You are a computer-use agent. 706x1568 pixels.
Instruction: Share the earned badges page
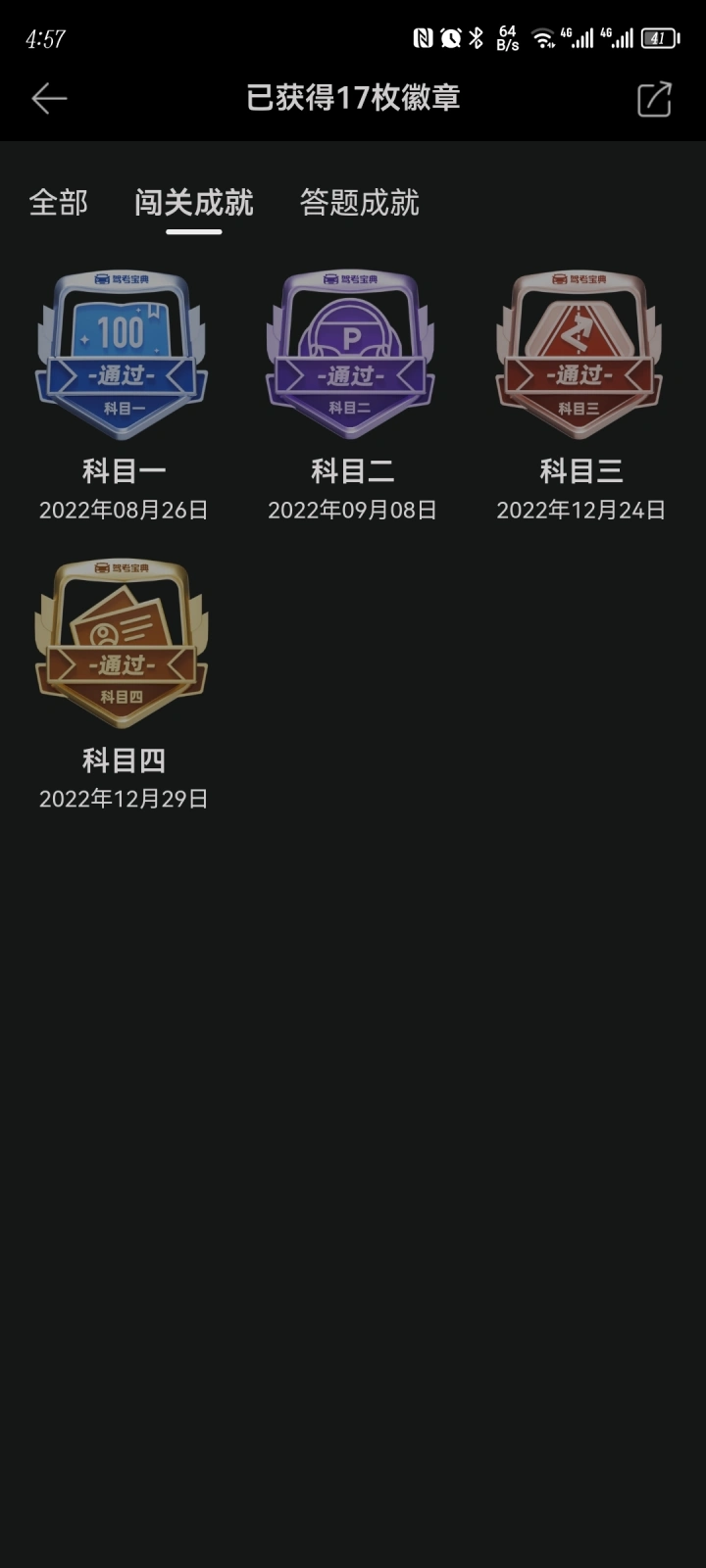(x=654, y=99)
